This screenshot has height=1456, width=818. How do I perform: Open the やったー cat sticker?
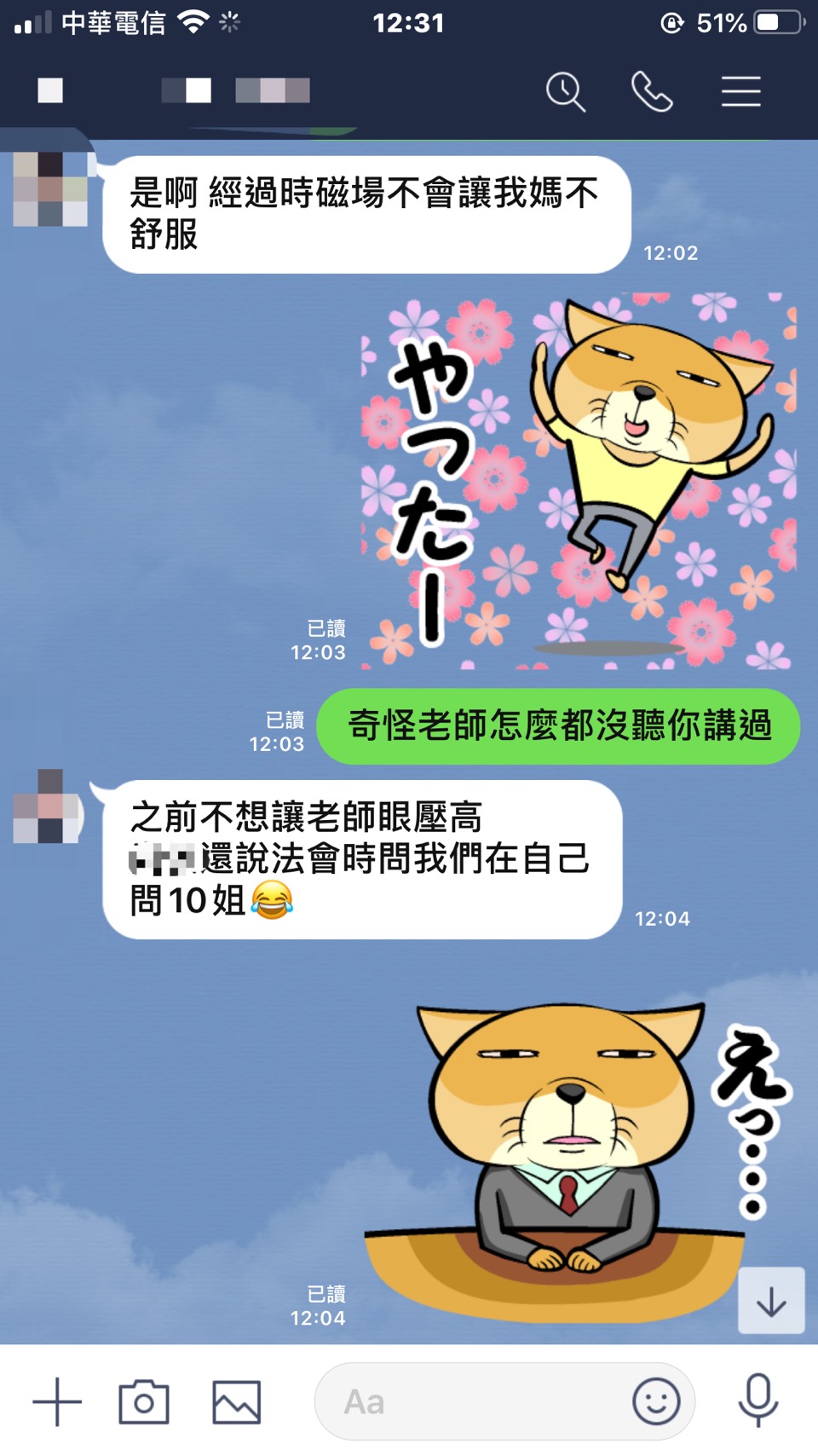tap(578, 480)
